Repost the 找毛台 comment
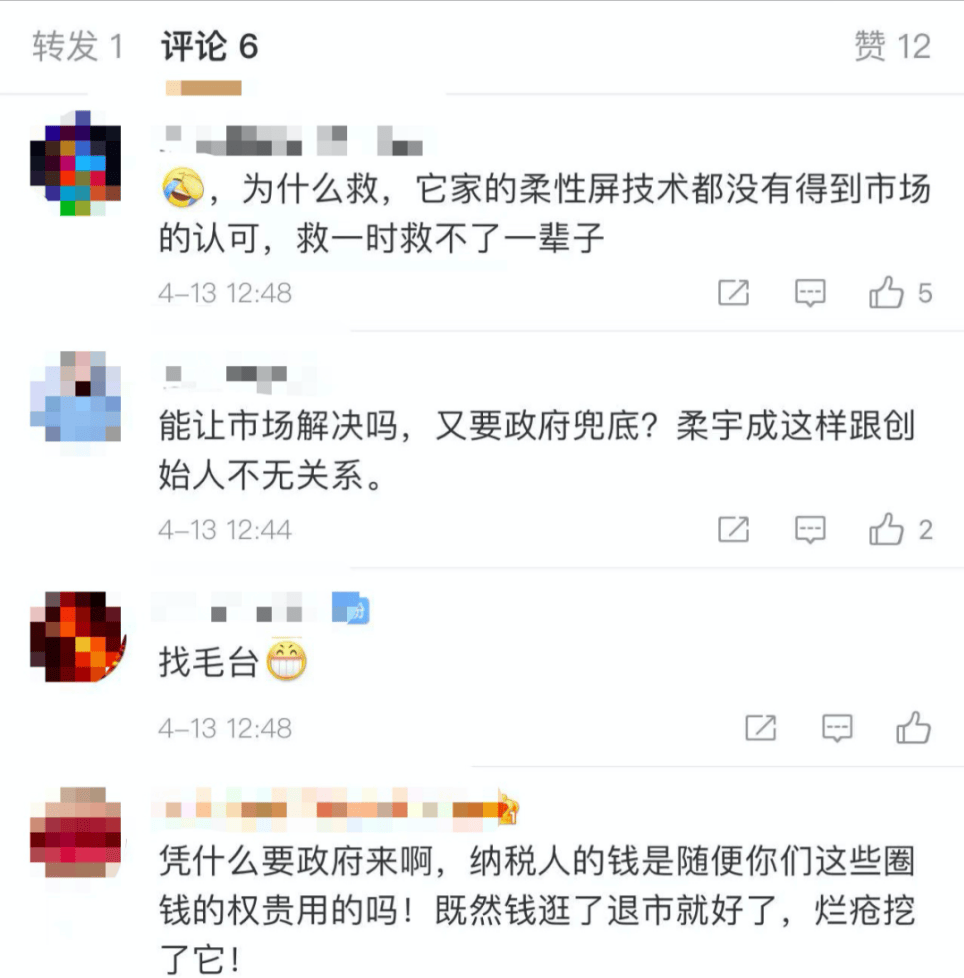This screenshot has height=978, width=964. [x=761, y=728]
